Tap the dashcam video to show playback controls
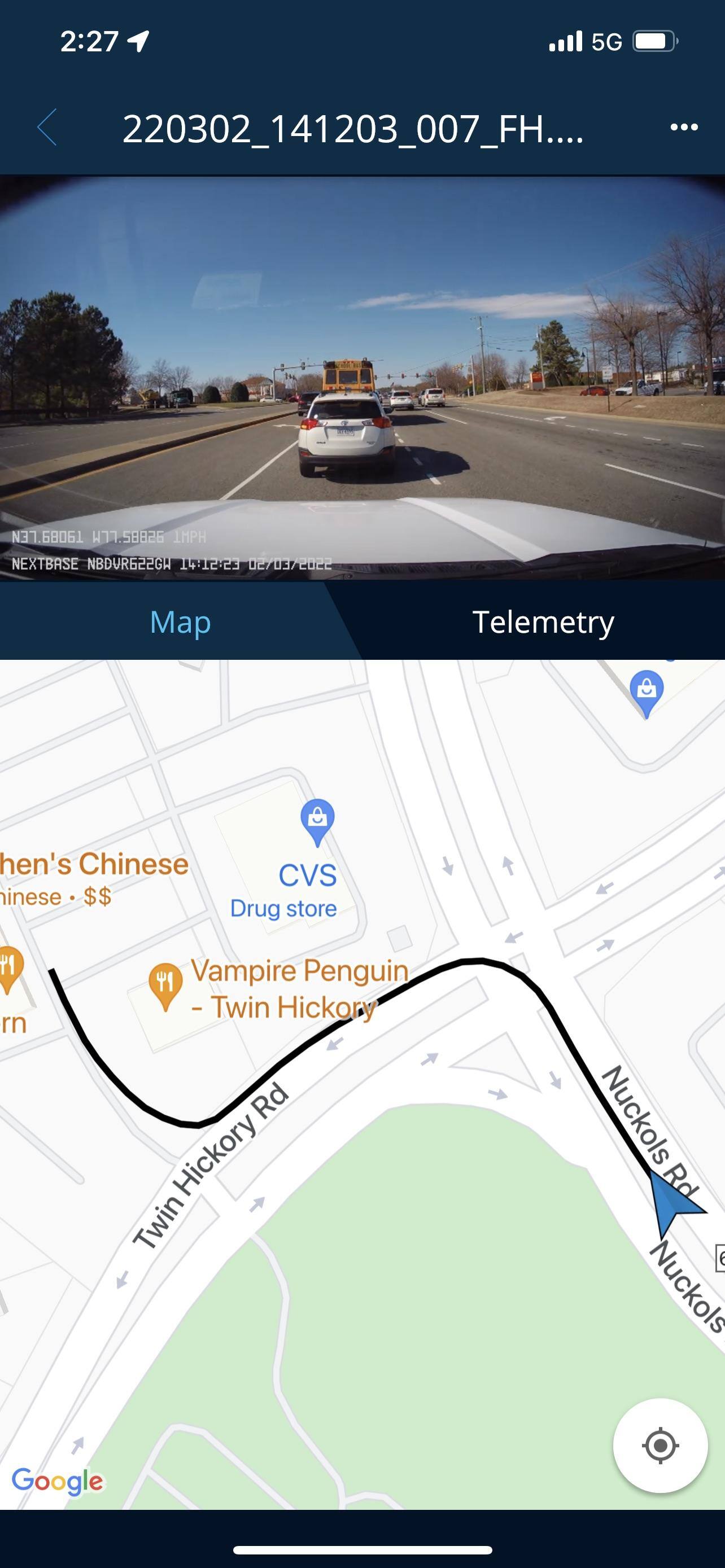 [362, 378]
